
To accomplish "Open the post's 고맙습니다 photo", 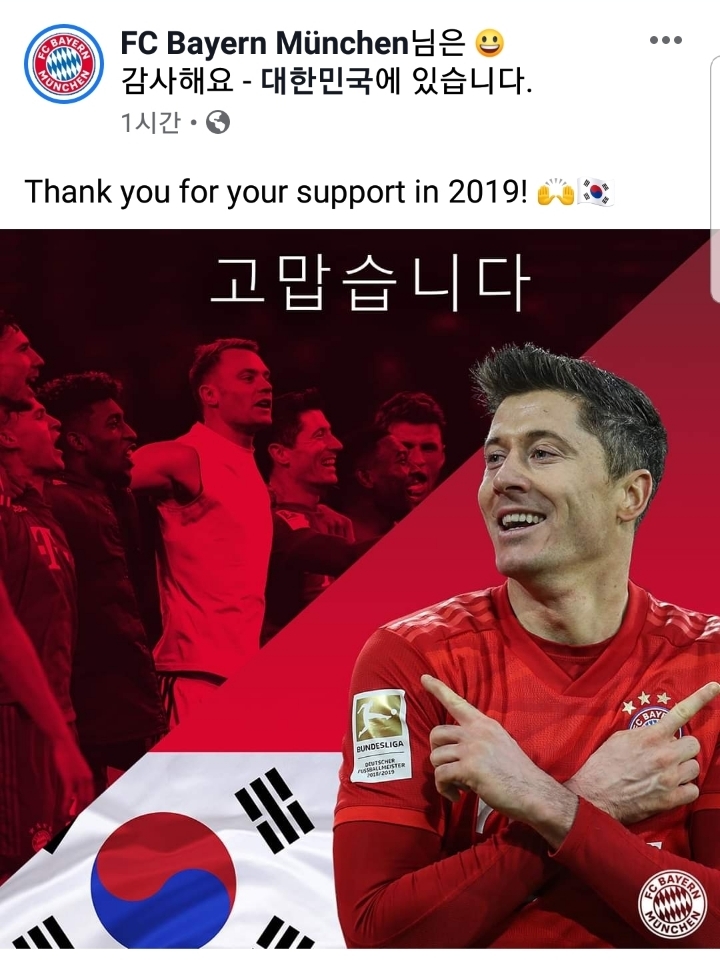I will click(360, 590).
